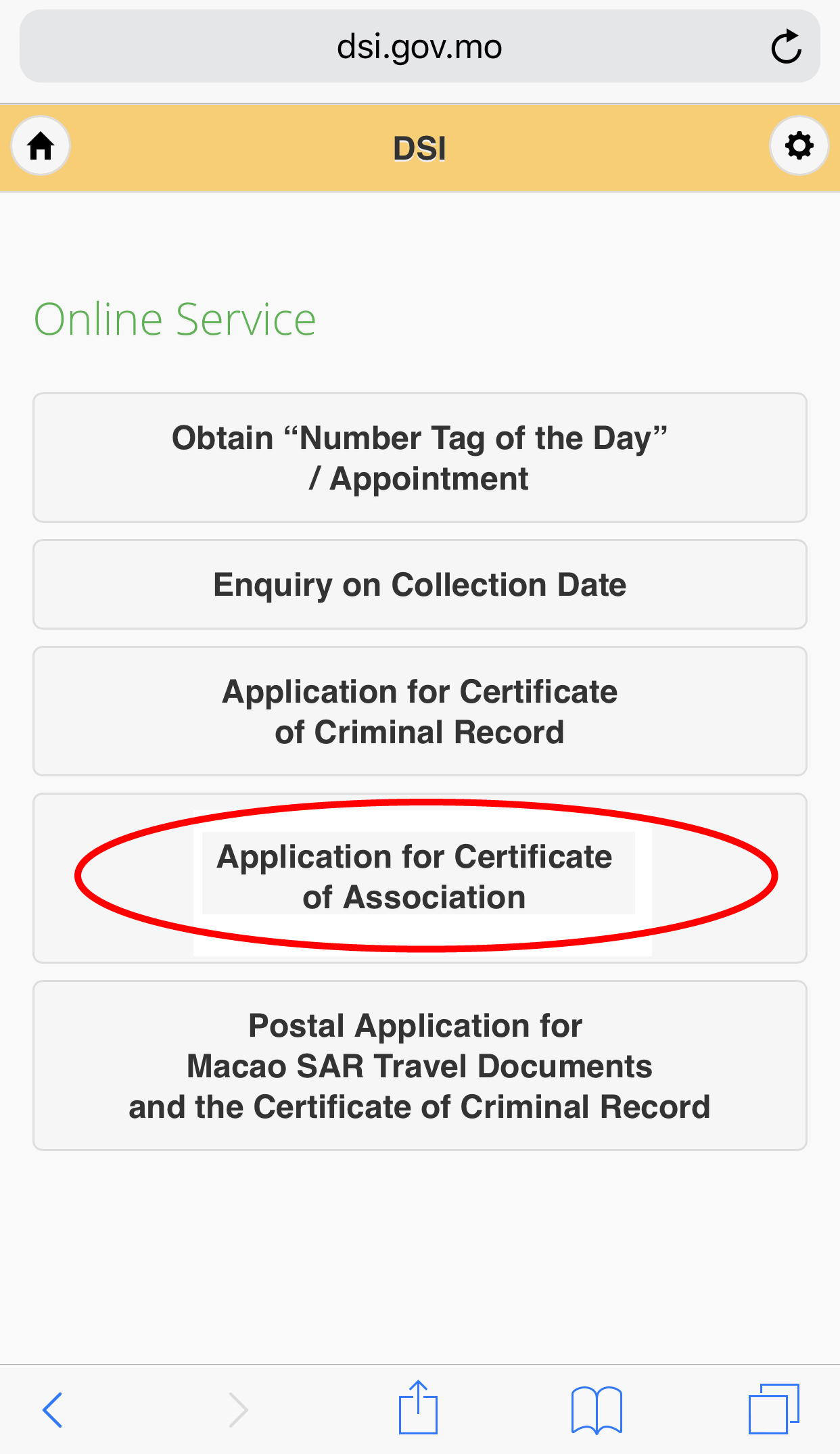Choose Application for Certificate of Association
The width and height of the screenshot is (840, 1454).
point(419,877)
